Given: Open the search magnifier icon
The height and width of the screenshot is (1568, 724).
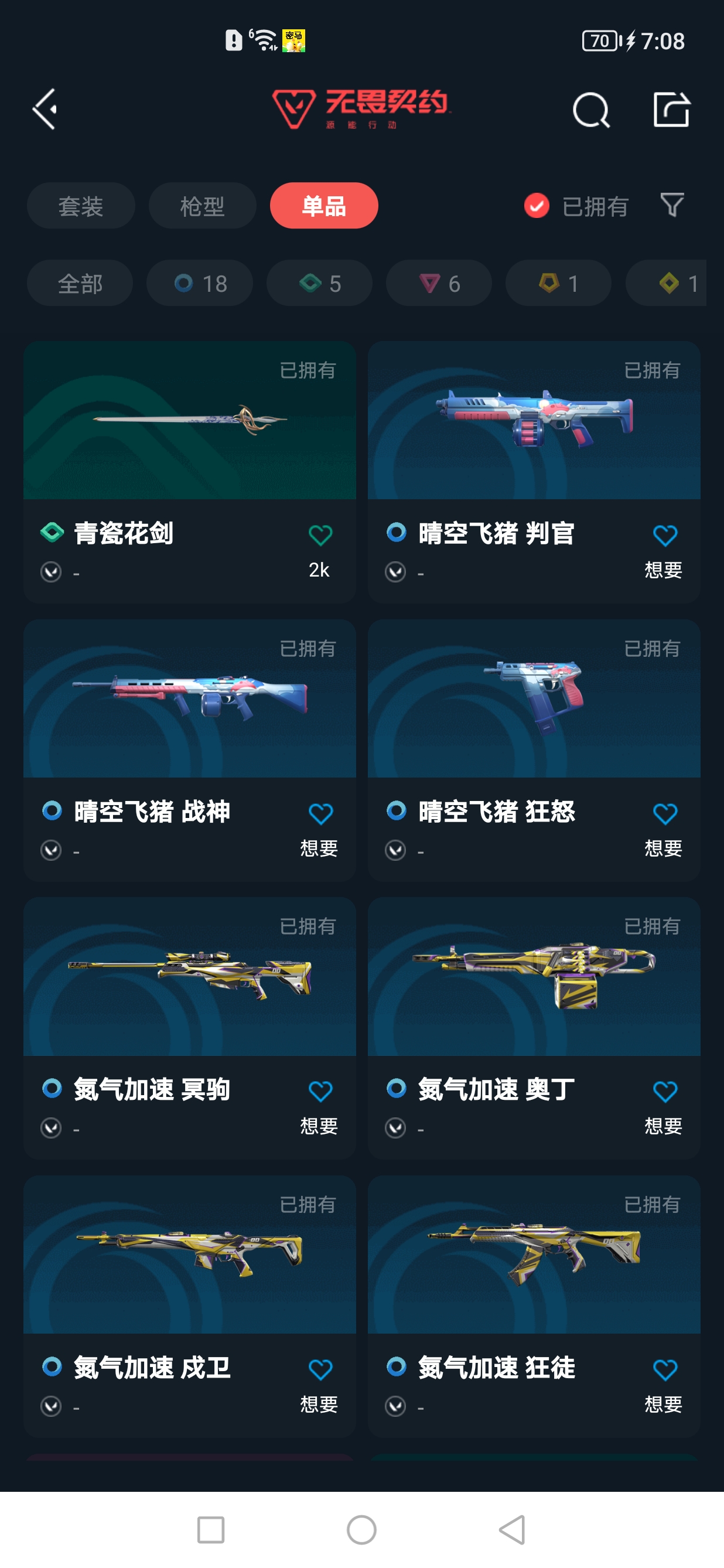Looking at the screenshot, I should tap(591, 110).
